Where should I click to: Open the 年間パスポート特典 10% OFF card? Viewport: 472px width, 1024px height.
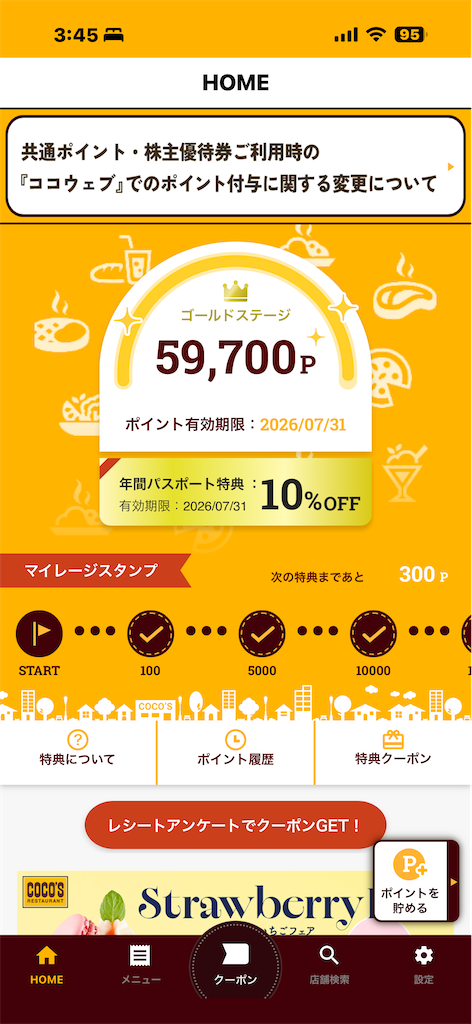[x=236, y=492]
